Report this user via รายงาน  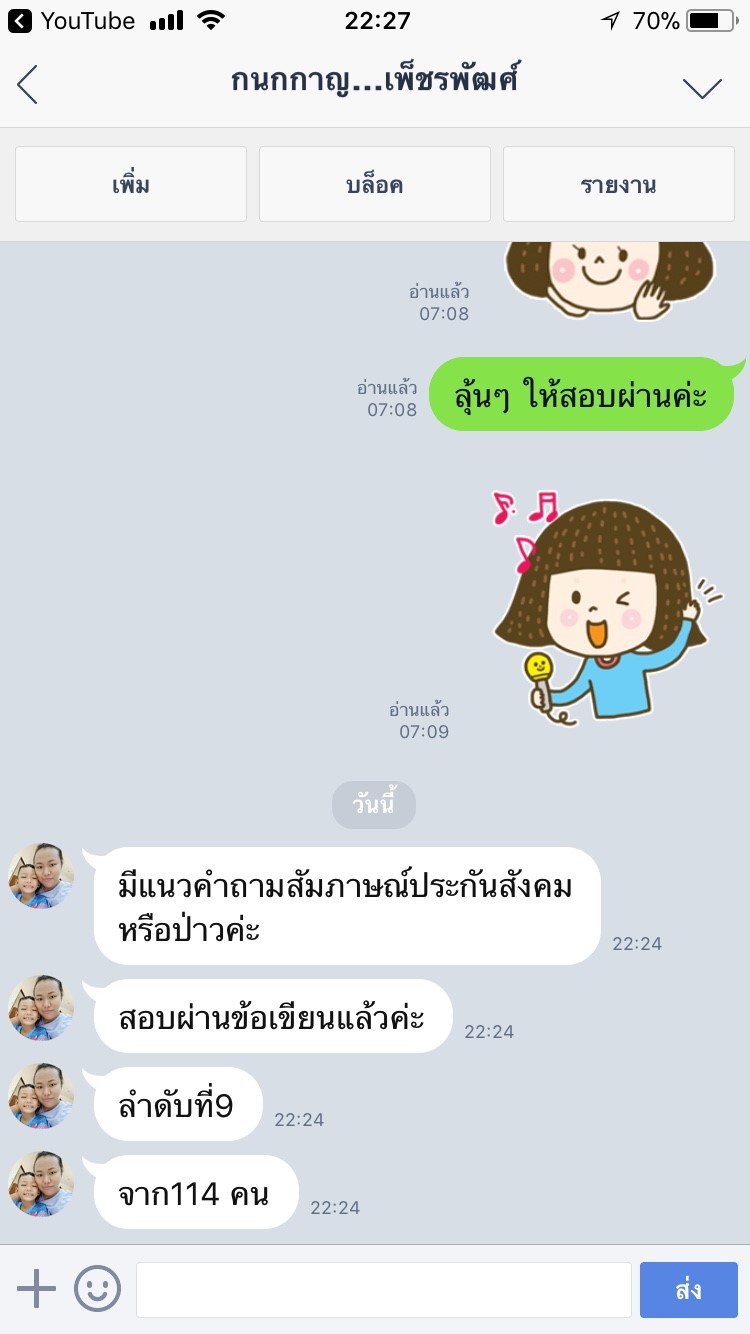[618, 184]
